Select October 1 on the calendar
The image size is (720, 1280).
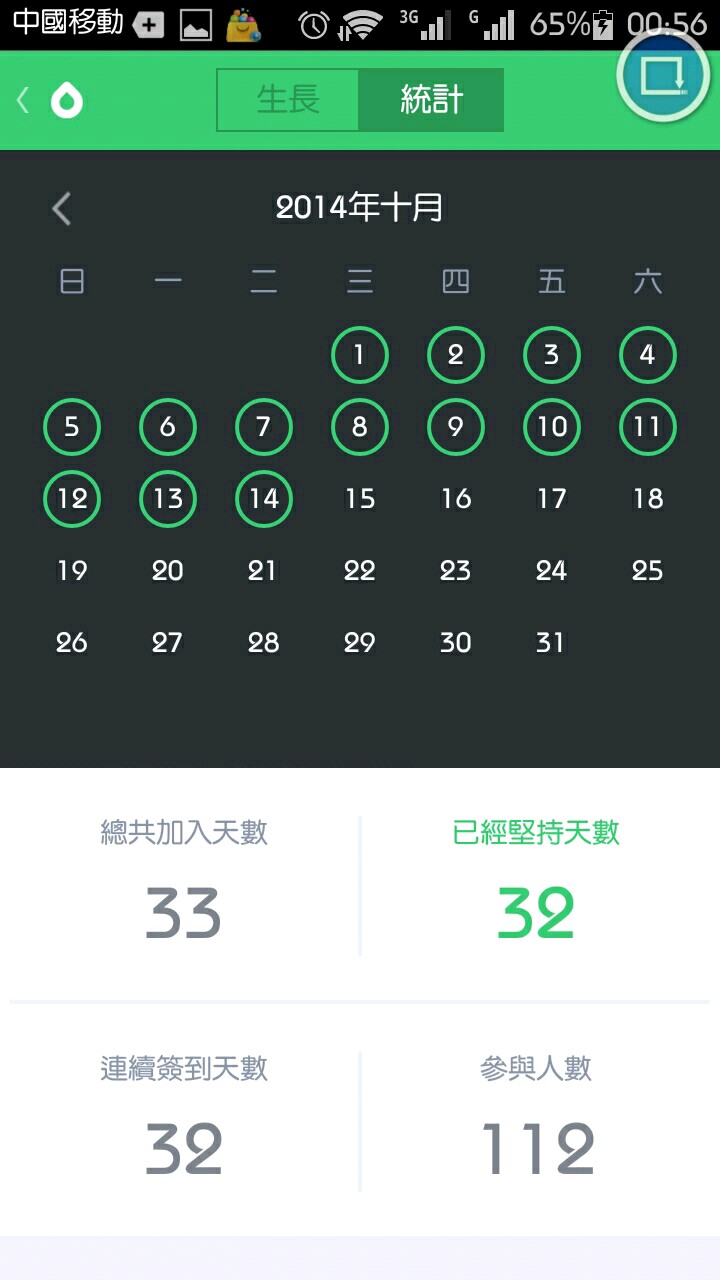pos(359,354)
